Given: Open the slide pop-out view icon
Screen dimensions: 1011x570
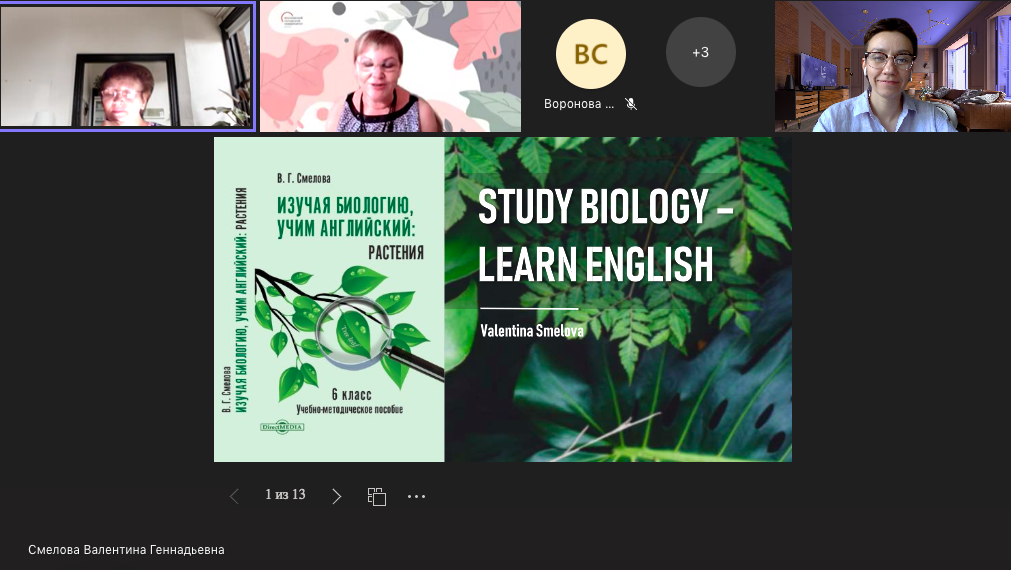Looking at the screenshot, I should point(377,496).
